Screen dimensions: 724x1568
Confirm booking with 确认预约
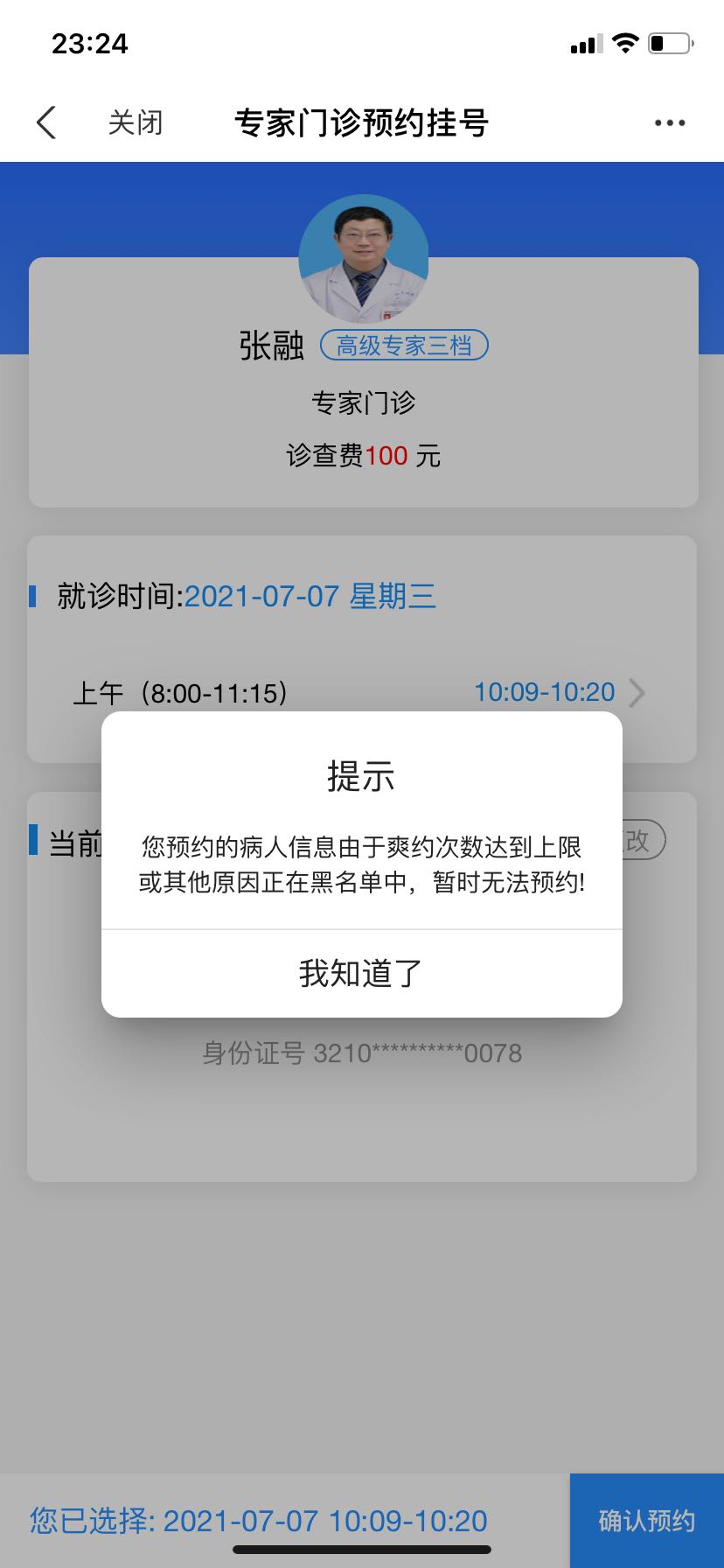[x=646, y=1521]
